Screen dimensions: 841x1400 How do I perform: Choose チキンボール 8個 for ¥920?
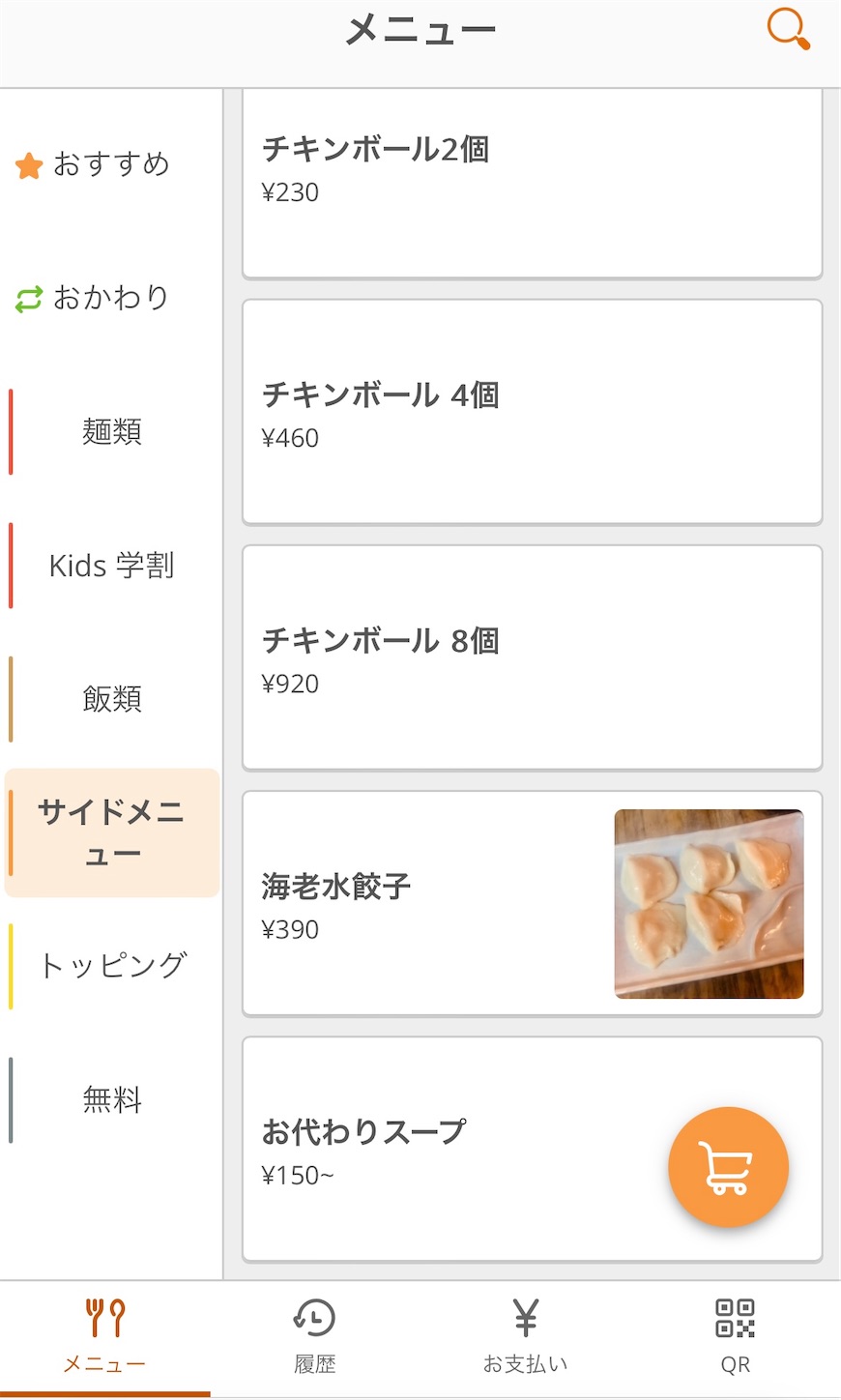(532, 657)
